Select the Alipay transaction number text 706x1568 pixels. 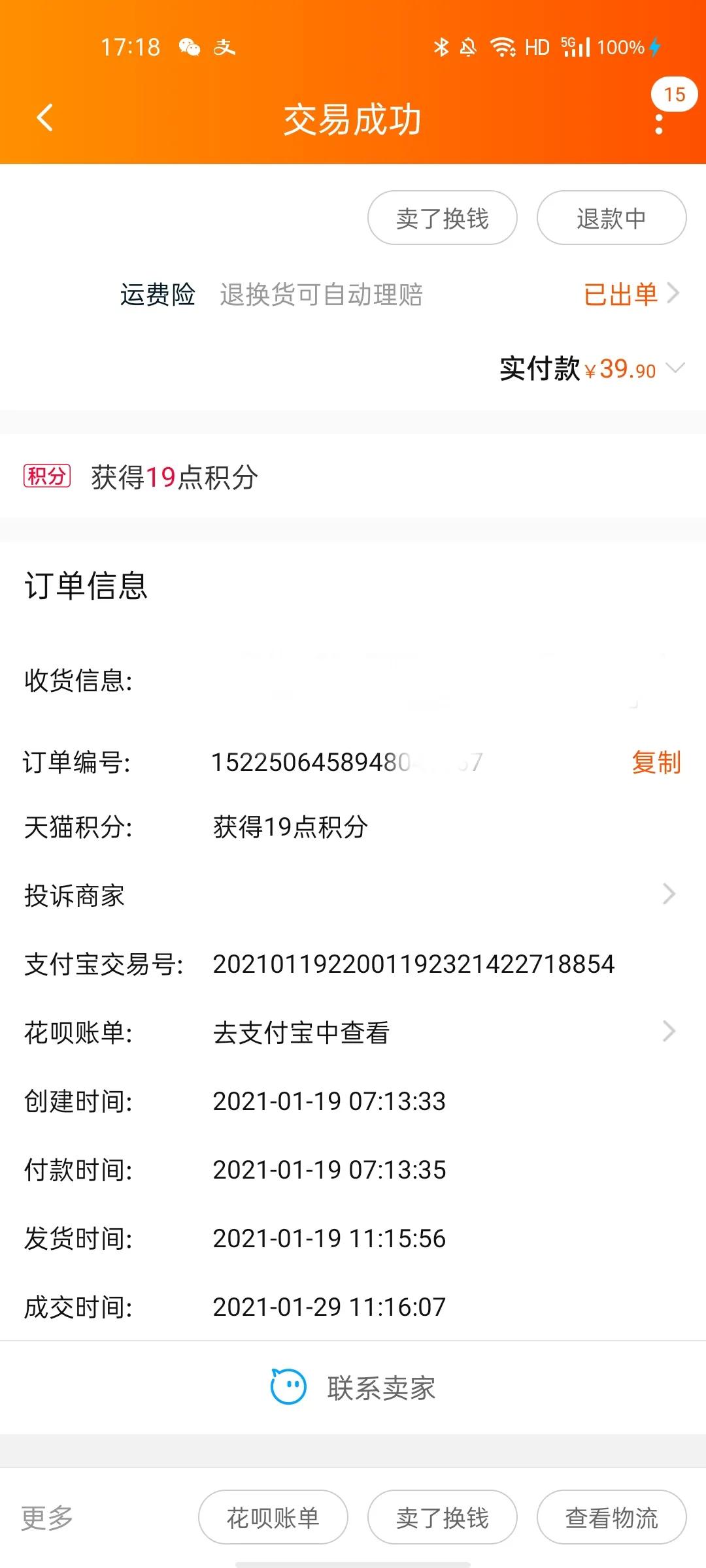coord(412,963)
